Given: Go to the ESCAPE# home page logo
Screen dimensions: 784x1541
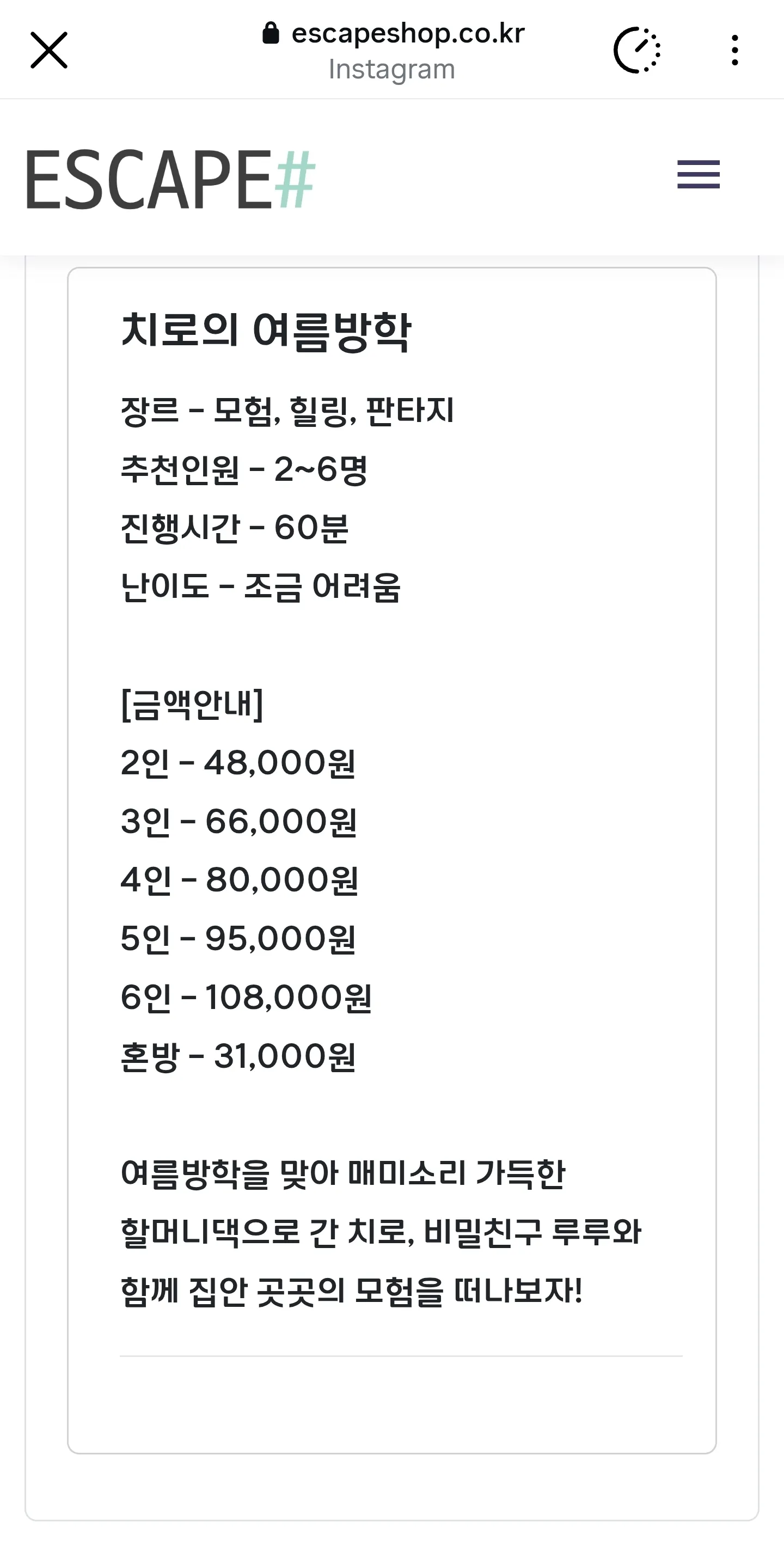Looking at the screenshot, I should (170, 180).
